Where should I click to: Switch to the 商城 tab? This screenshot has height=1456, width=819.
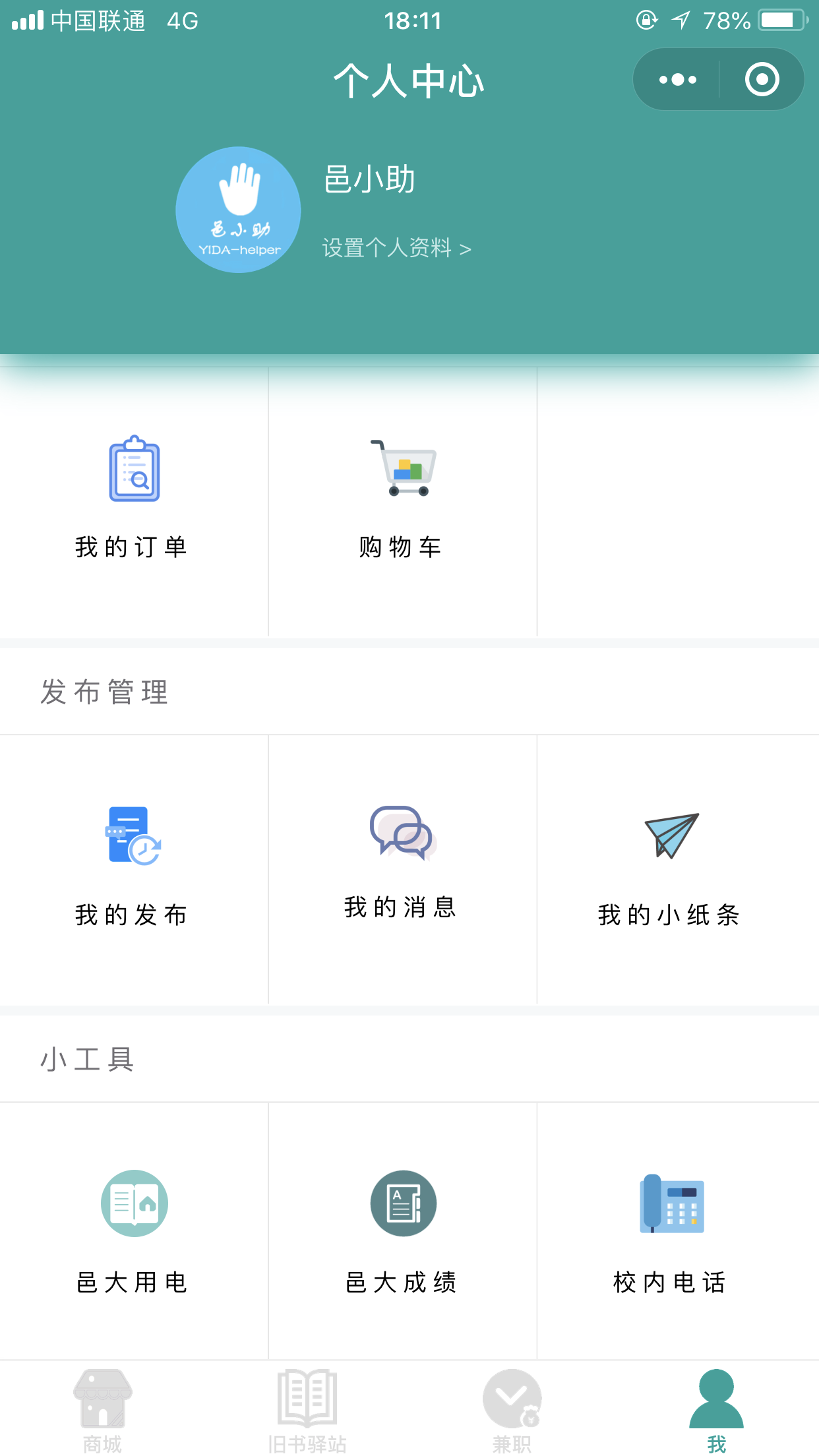pyautogui.click(x=102, y=1409)
